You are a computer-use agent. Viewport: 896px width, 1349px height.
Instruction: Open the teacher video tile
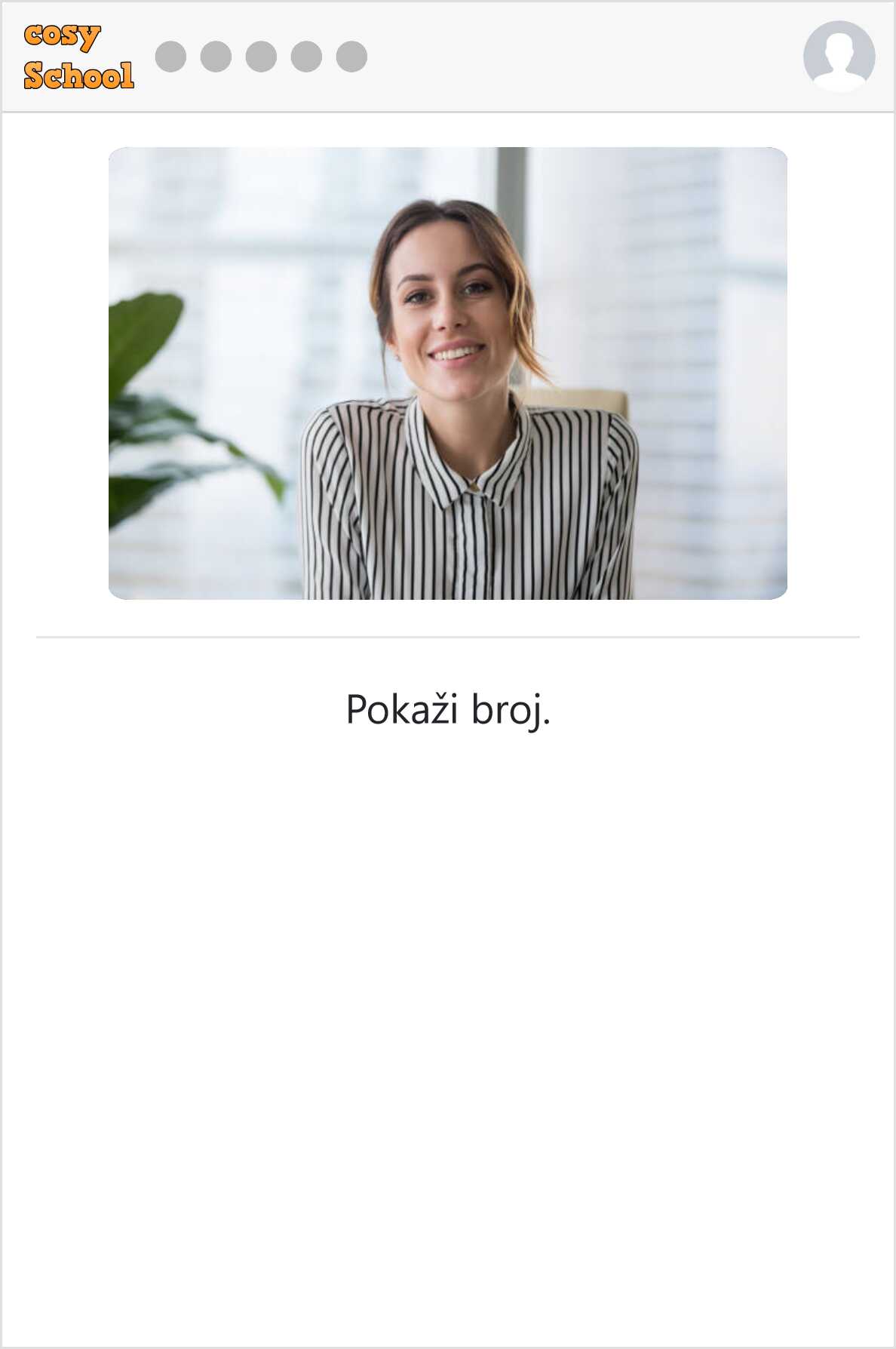click(x=448, y=373)
